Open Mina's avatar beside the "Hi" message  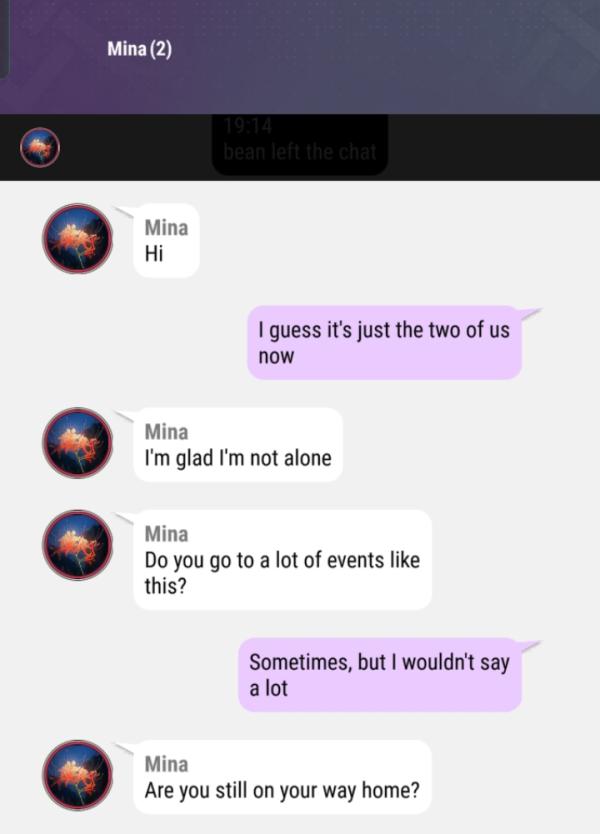point(77,238)
